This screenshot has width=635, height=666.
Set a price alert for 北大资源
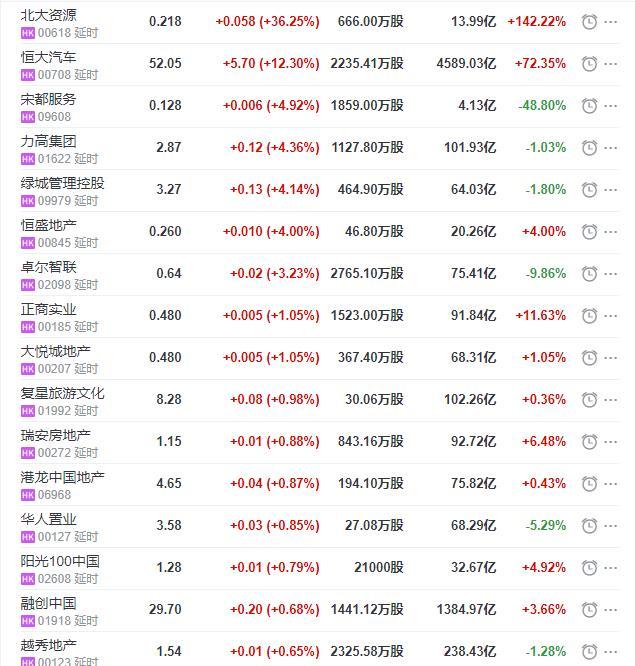pyautogui.click(x=589, y=22)
